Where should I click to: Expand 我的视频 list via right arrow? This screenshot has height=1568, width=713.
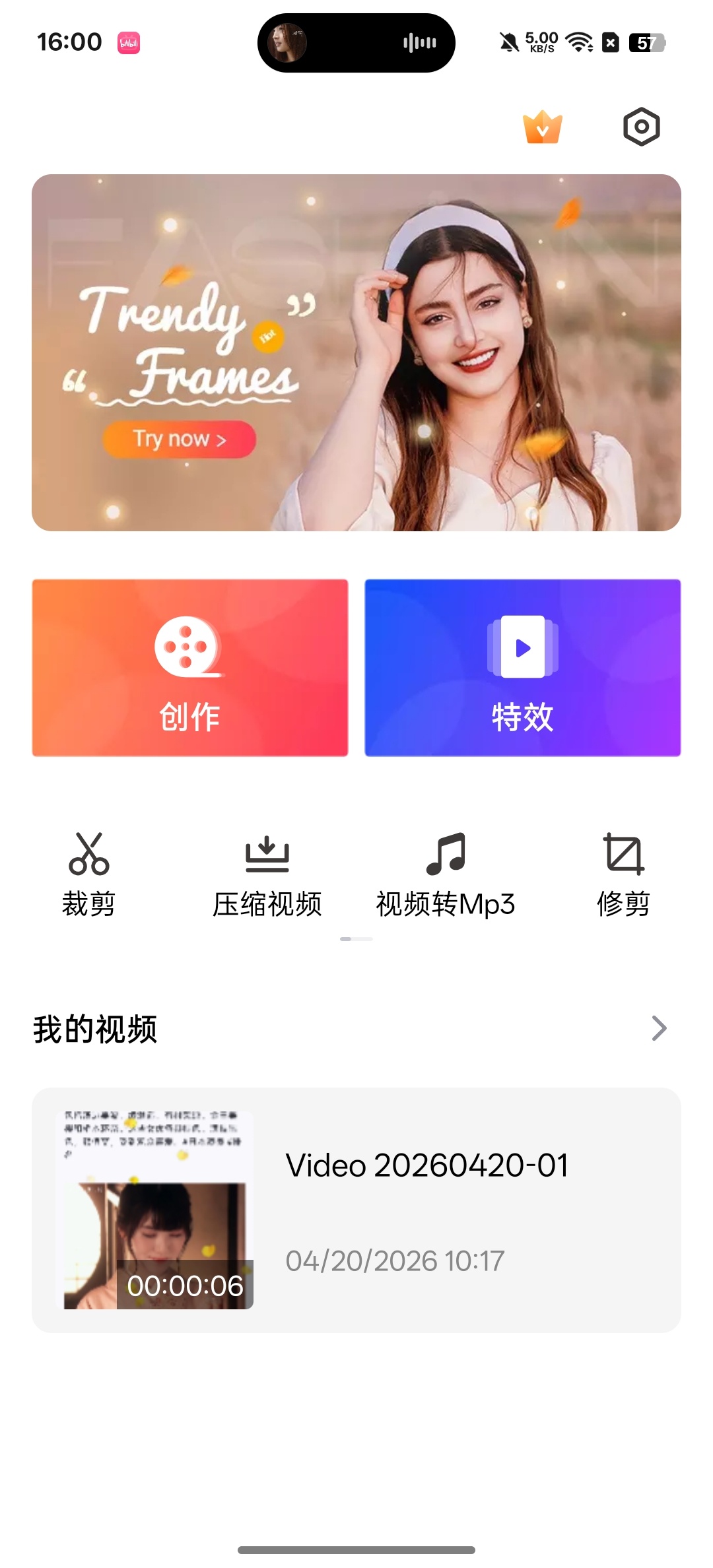pyautogui.click(x=658, y=1026)
